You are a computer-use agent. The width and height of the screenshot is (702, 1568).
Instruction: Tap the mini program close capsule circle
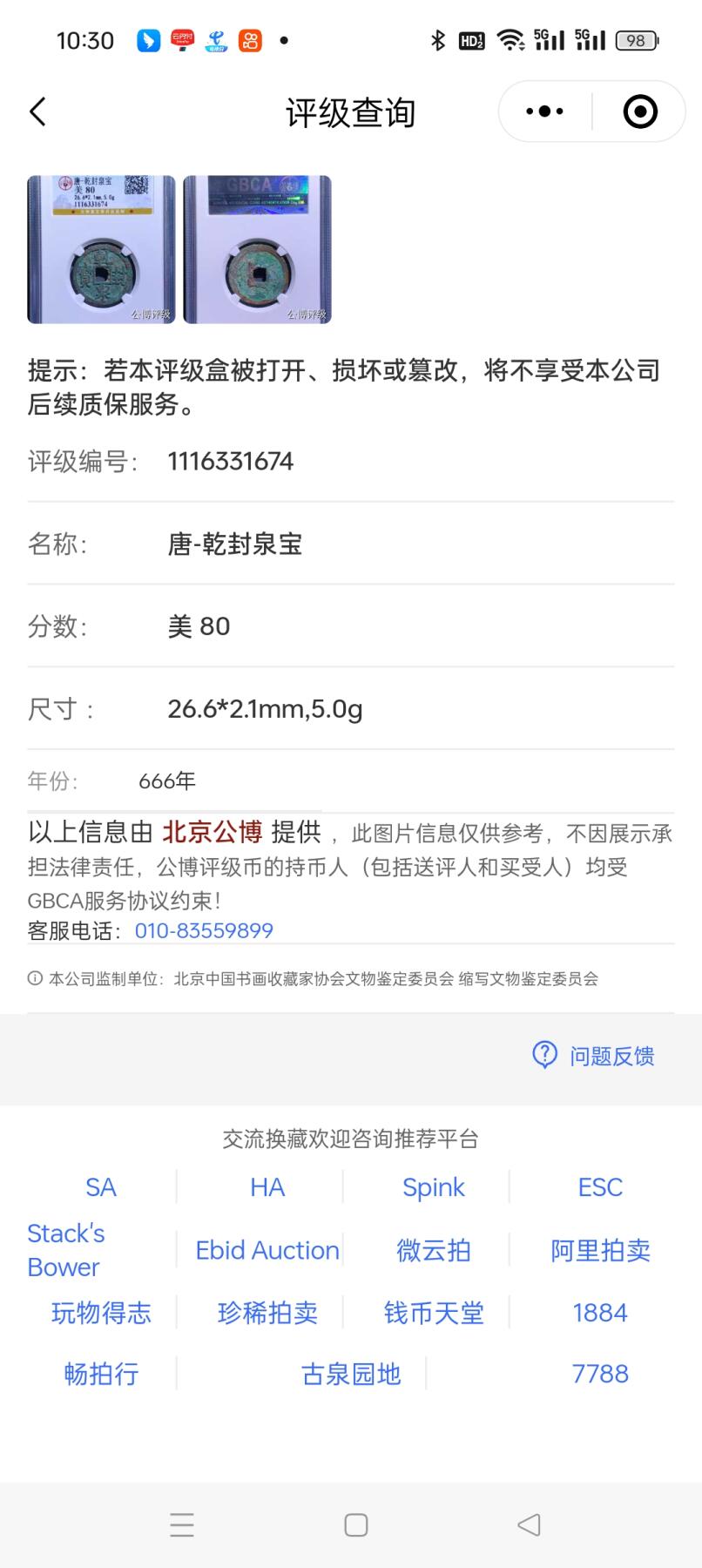click(638, 112)
